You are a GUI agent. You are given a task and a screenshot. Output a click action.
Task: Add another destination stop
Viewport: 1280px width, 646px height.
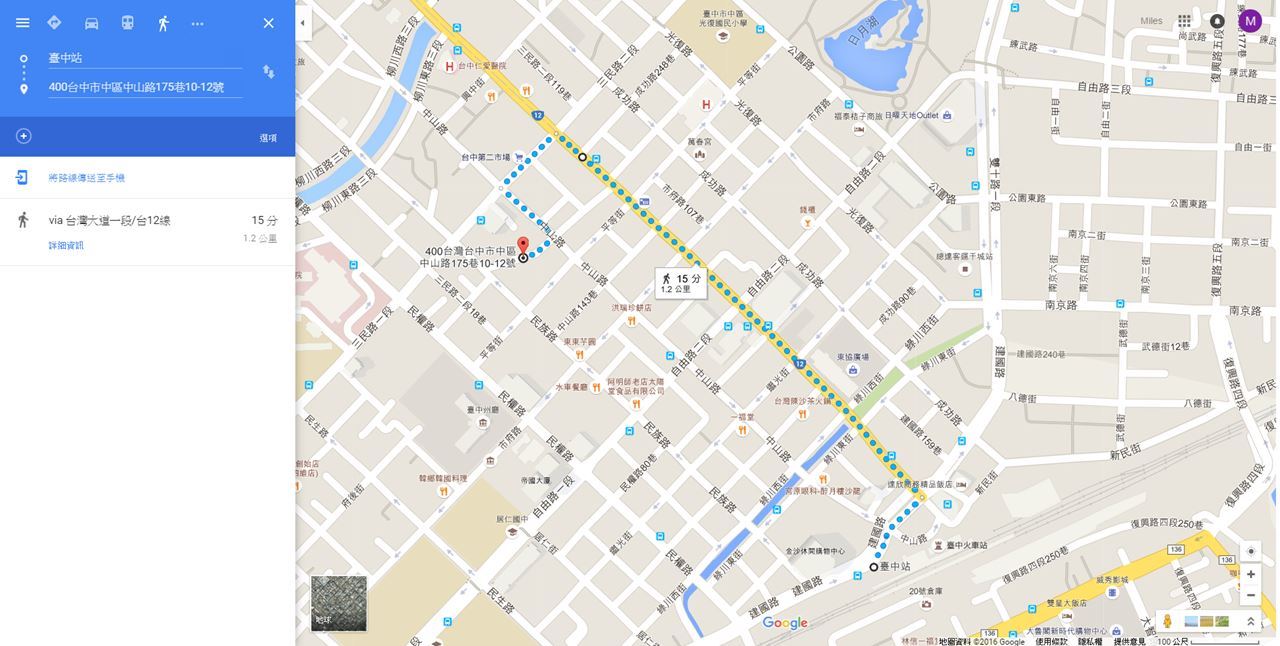(x=24, y=136)
